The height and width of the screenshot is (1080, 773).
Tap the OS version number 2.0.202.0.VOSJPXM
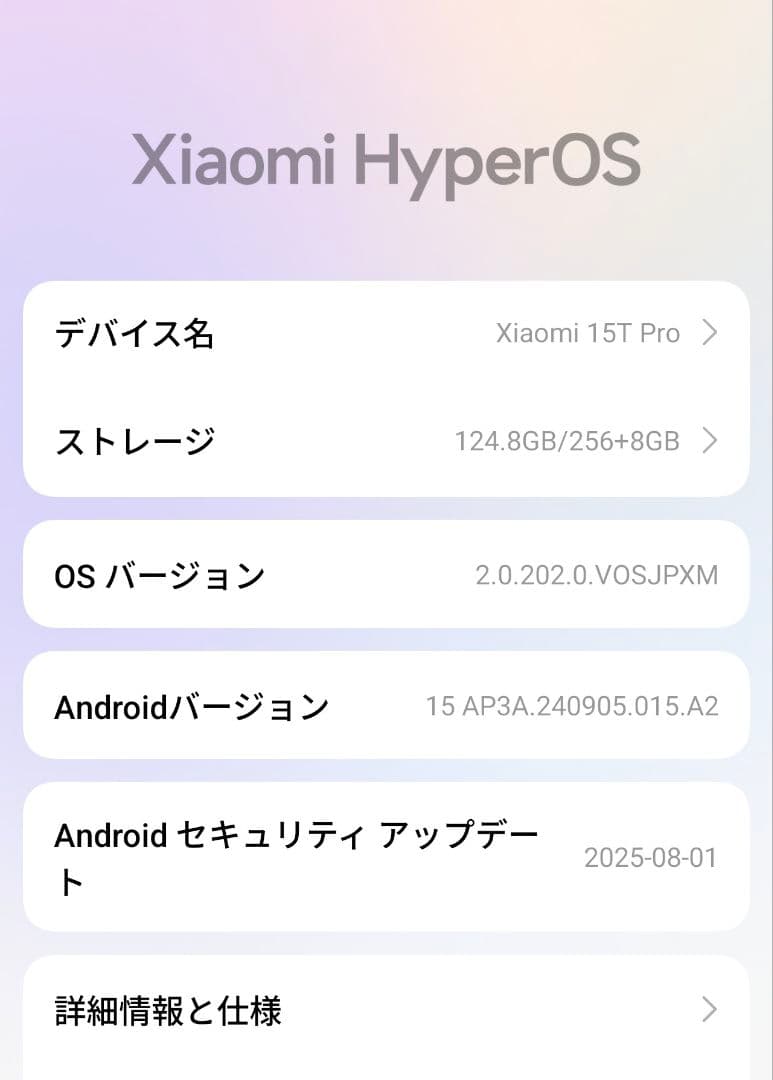[x=596, y=577]
